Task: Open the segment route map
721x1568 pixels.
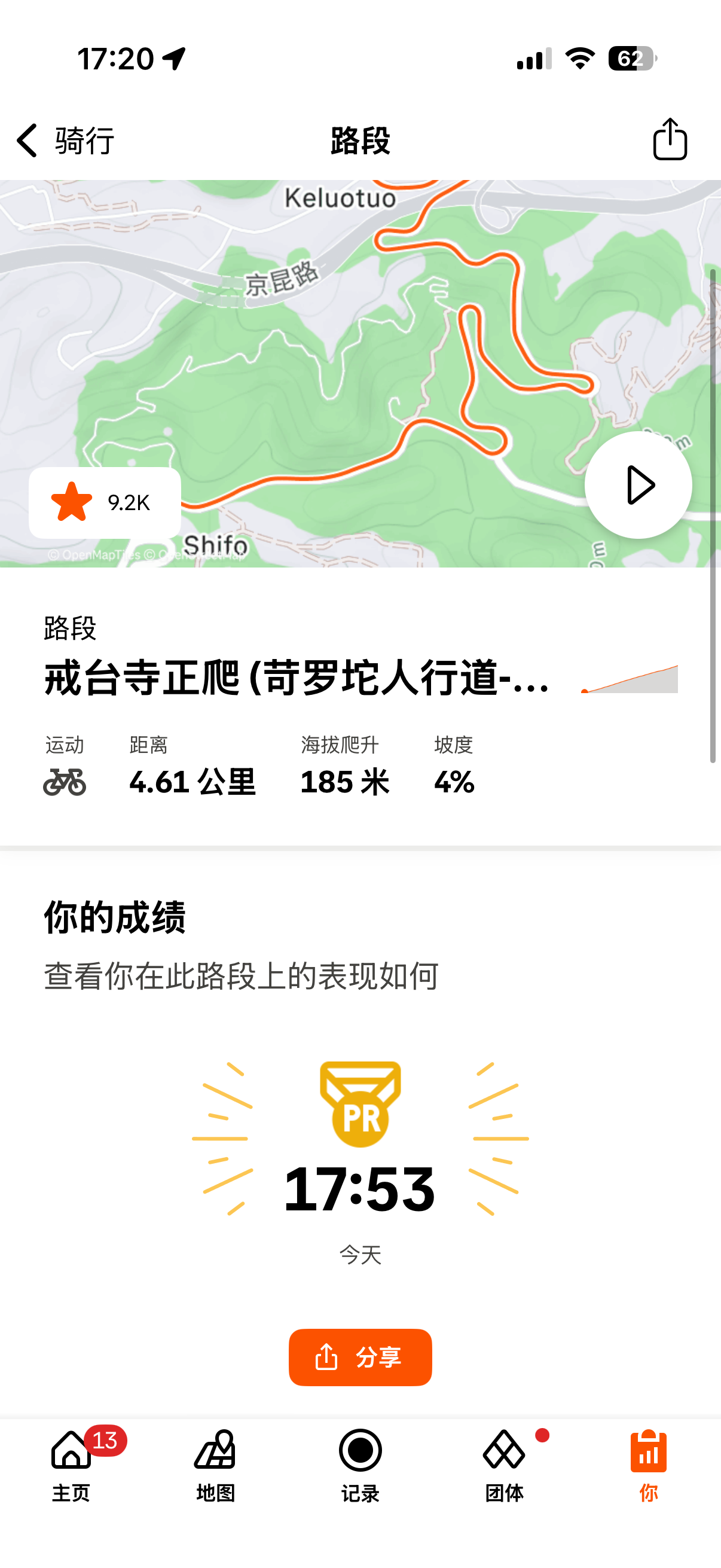Action: [x=360, y=373]
